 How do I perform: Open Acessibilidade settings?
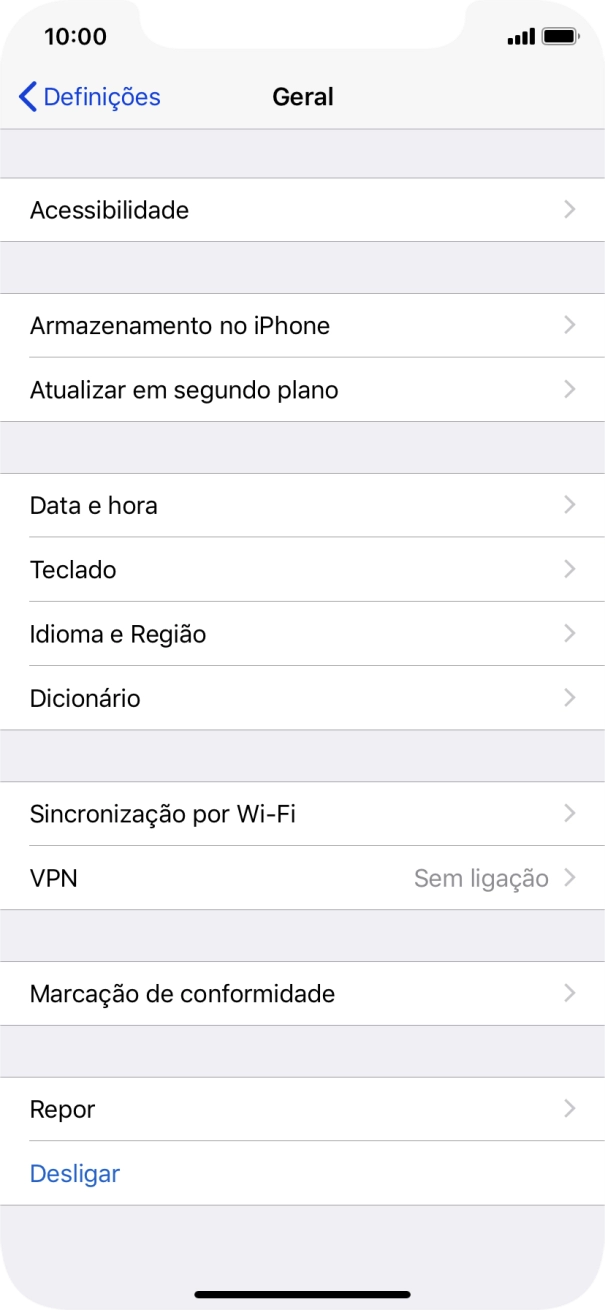click(302, 210)
